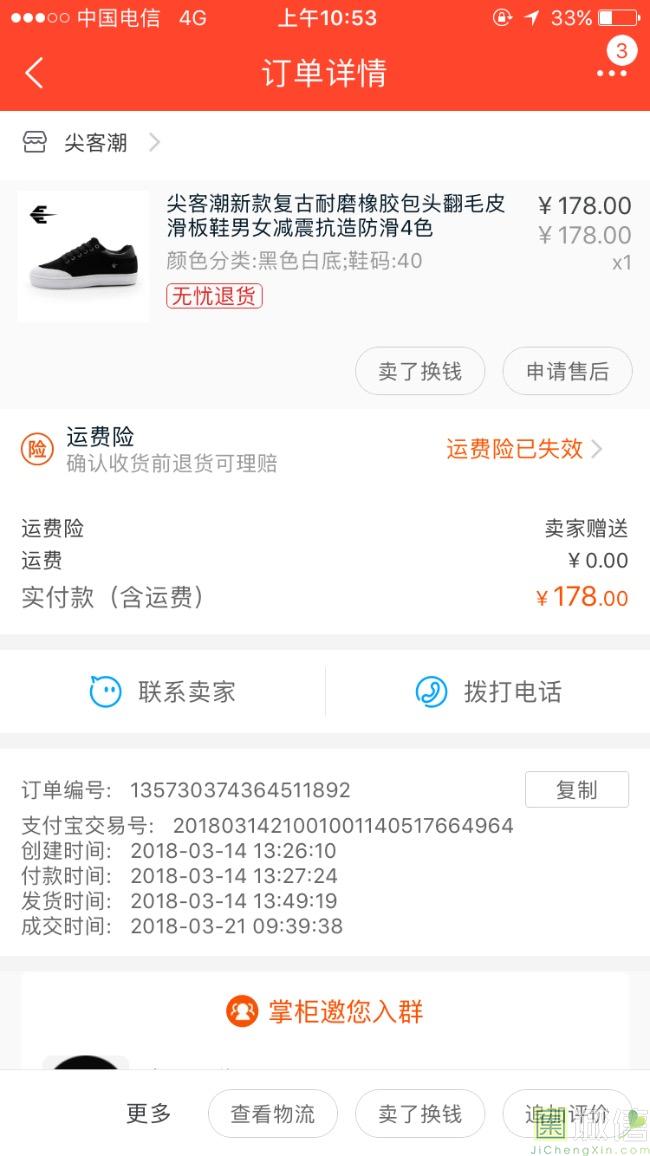
Task: Go back from the order details page
Action: coord(35,73)
